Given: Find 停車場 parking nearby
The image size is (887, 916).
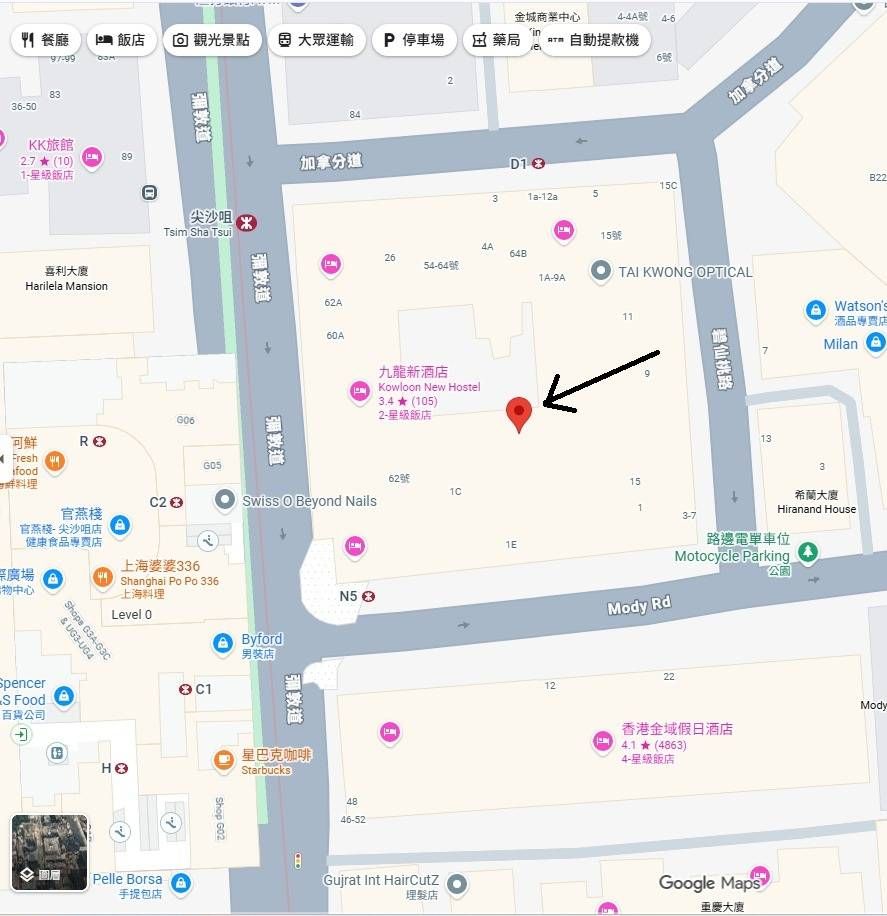Looking at the screenshot, I should point(414,40).
